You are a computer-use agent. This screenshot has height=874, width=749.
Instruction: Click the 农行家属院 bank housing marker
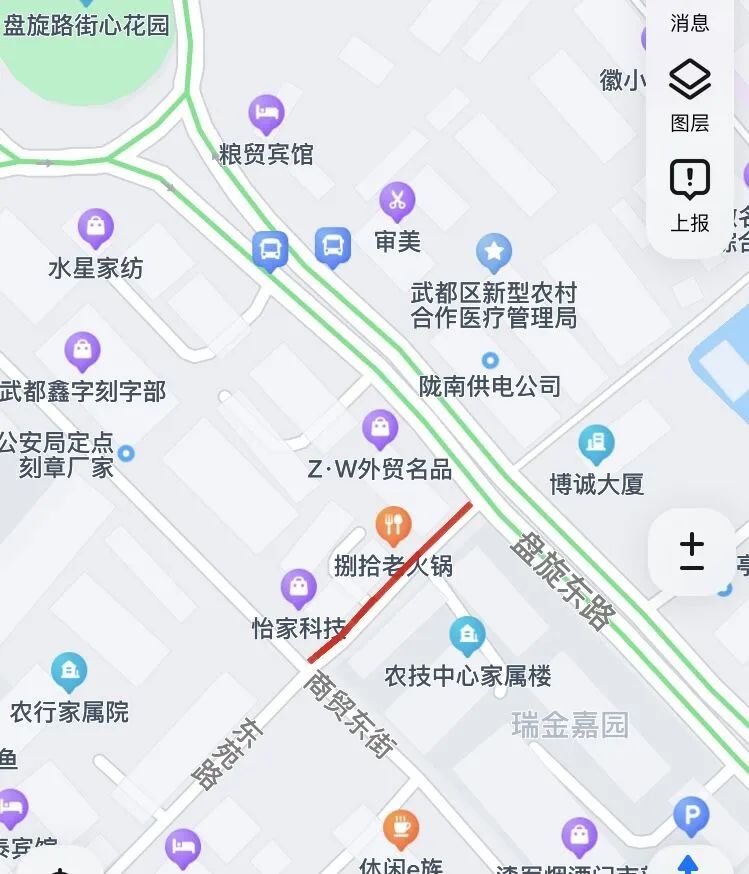68,670
